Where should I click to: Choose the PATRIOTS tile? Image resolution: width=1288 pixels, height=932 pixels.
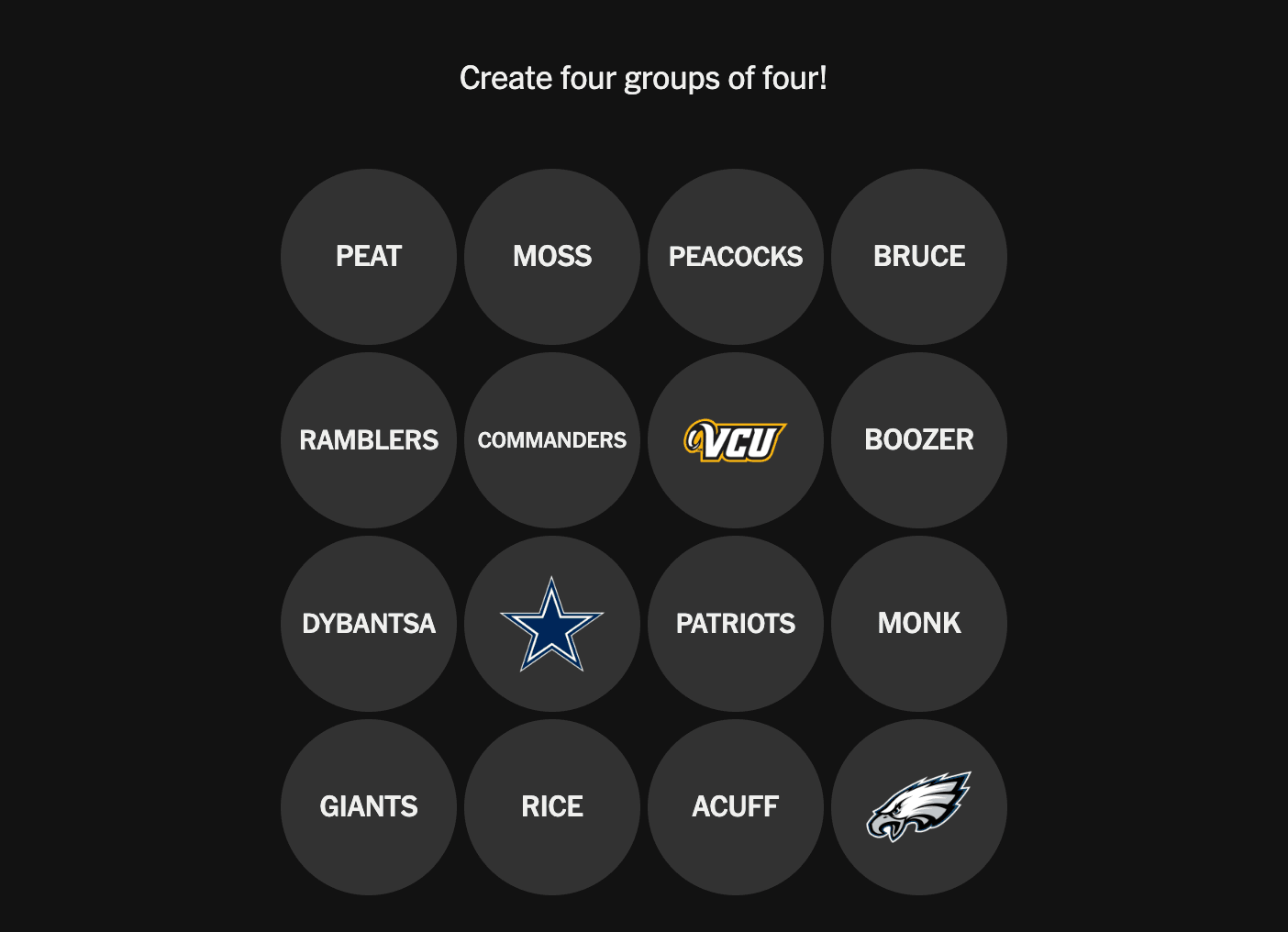coord(736,624)
